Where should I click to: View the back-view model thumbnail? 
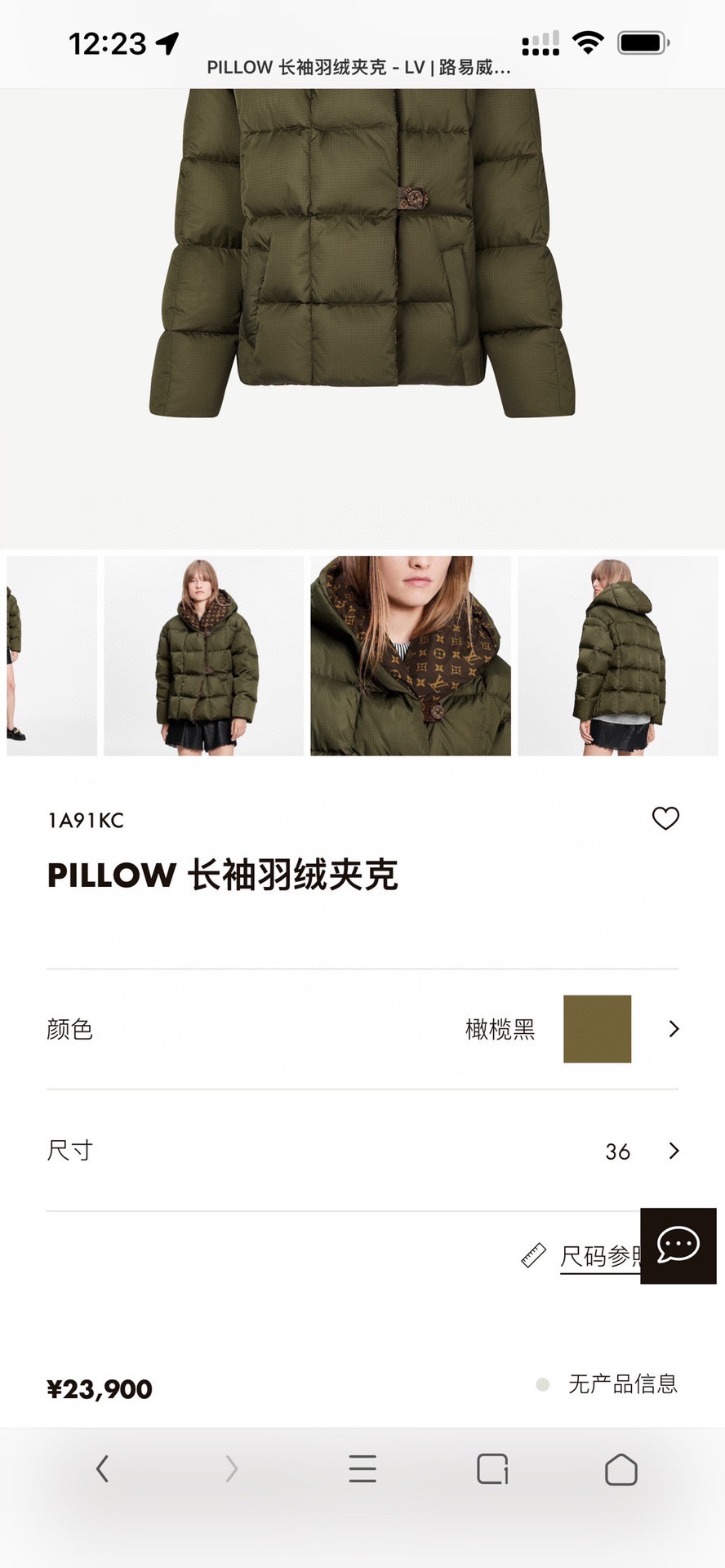pyautogui.click(x=618, y=656)
